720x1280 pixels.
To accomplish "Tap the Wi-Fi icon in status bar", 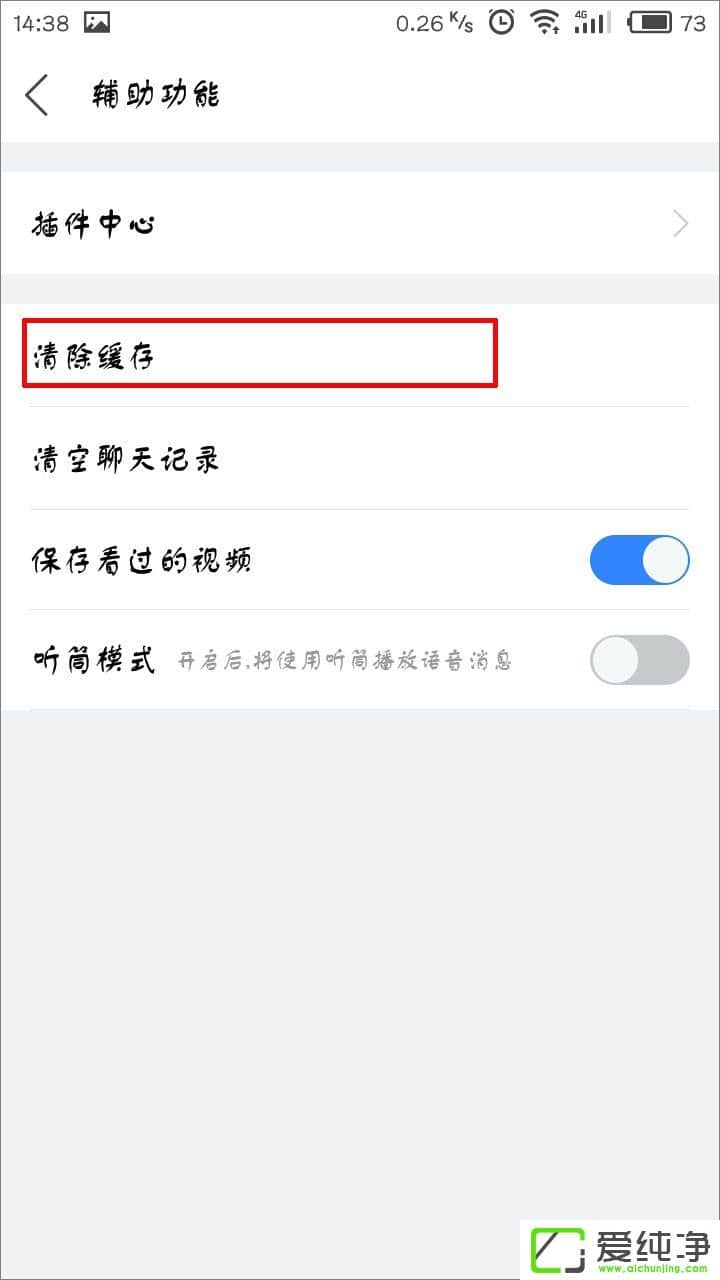I will tap(546, 21).
